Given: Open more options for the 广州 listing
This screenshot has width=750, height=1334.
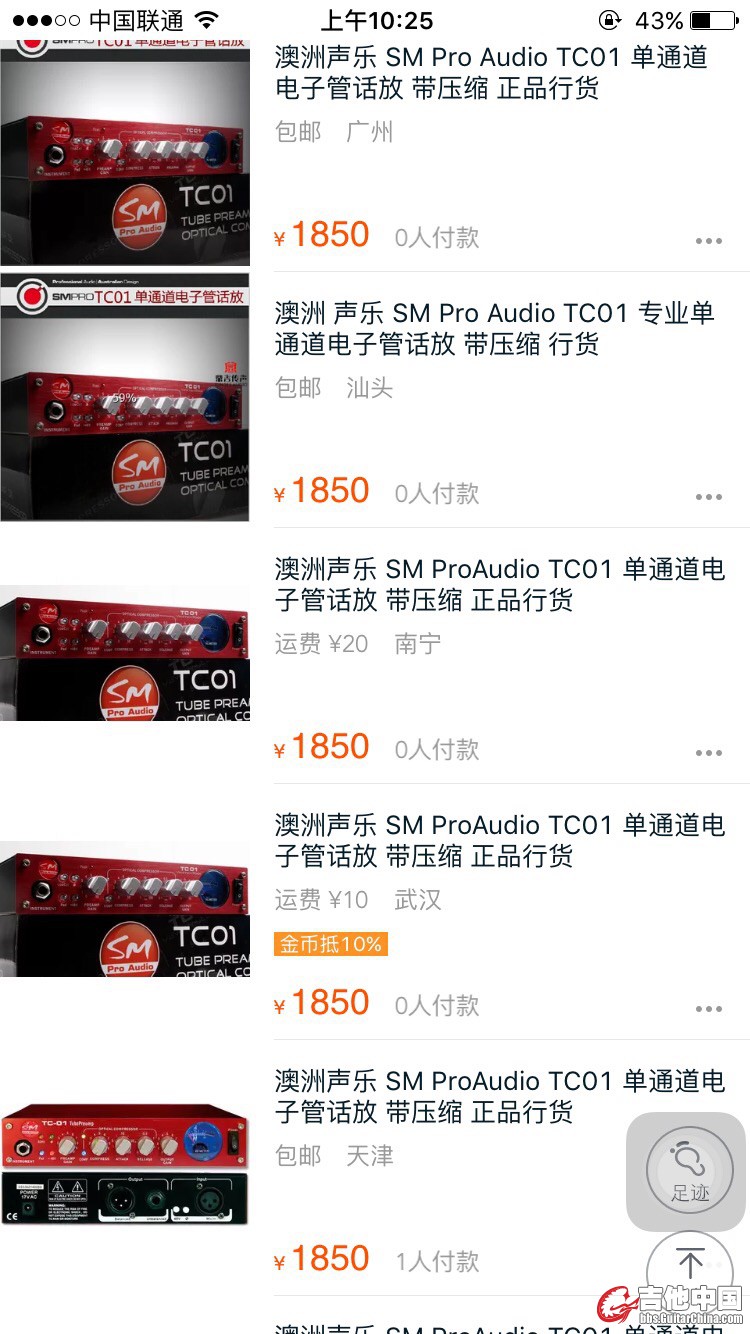Looking at the screenshot, I should (708, 241).
